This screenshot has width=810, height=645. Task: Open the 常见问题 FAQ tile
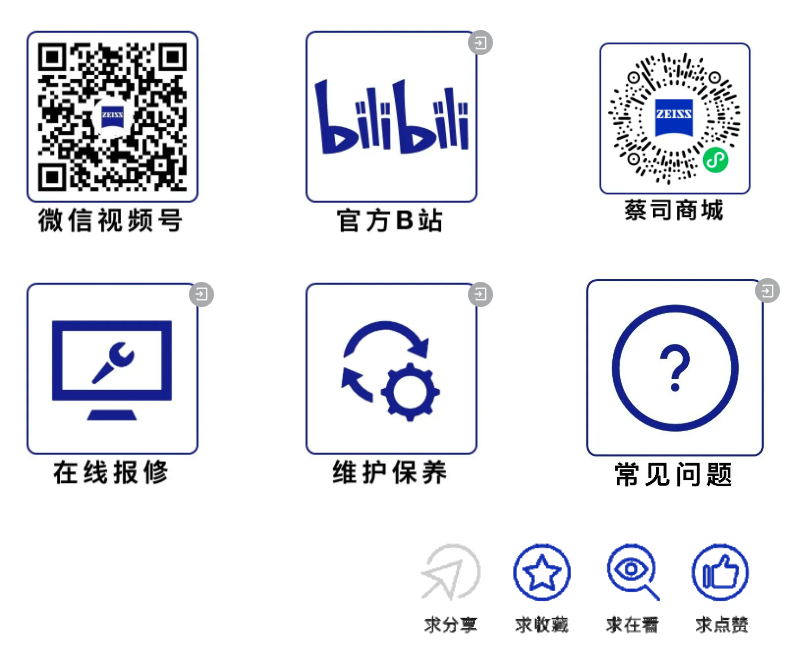(x=674, y=368)
